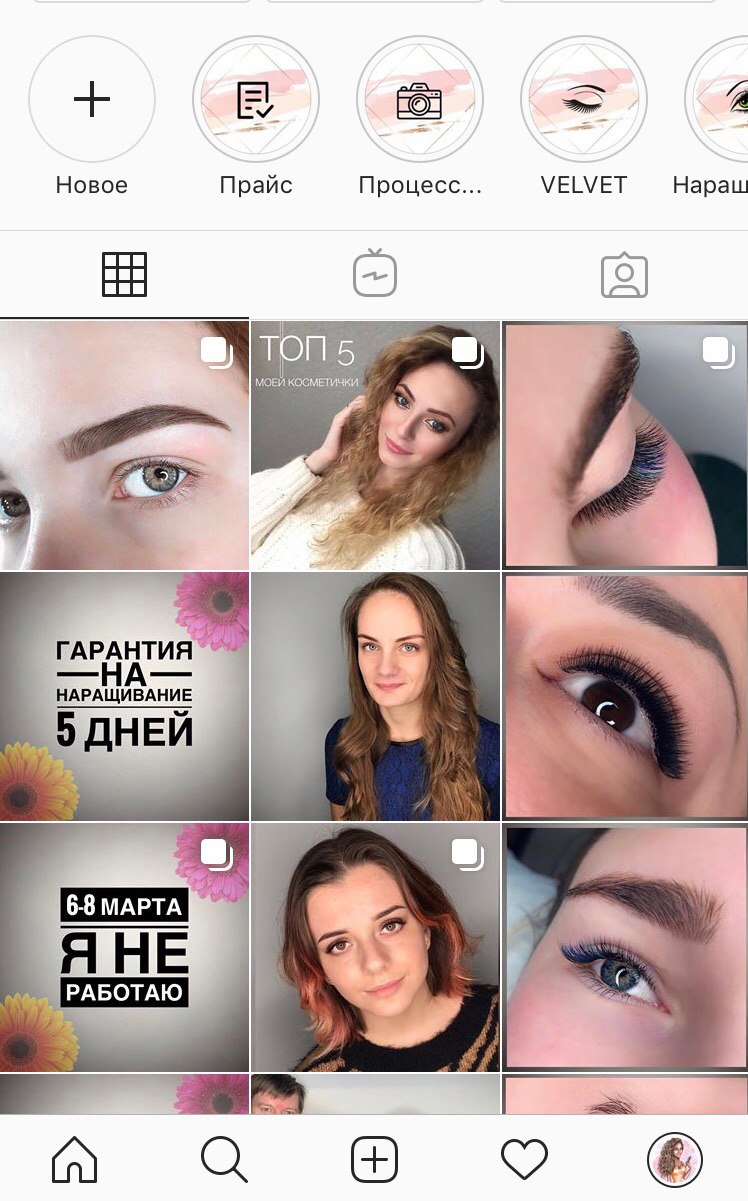Open the 6-8 марта я не работаю post
This screenshot has width=748, height=1201.
tap(124, 947)
